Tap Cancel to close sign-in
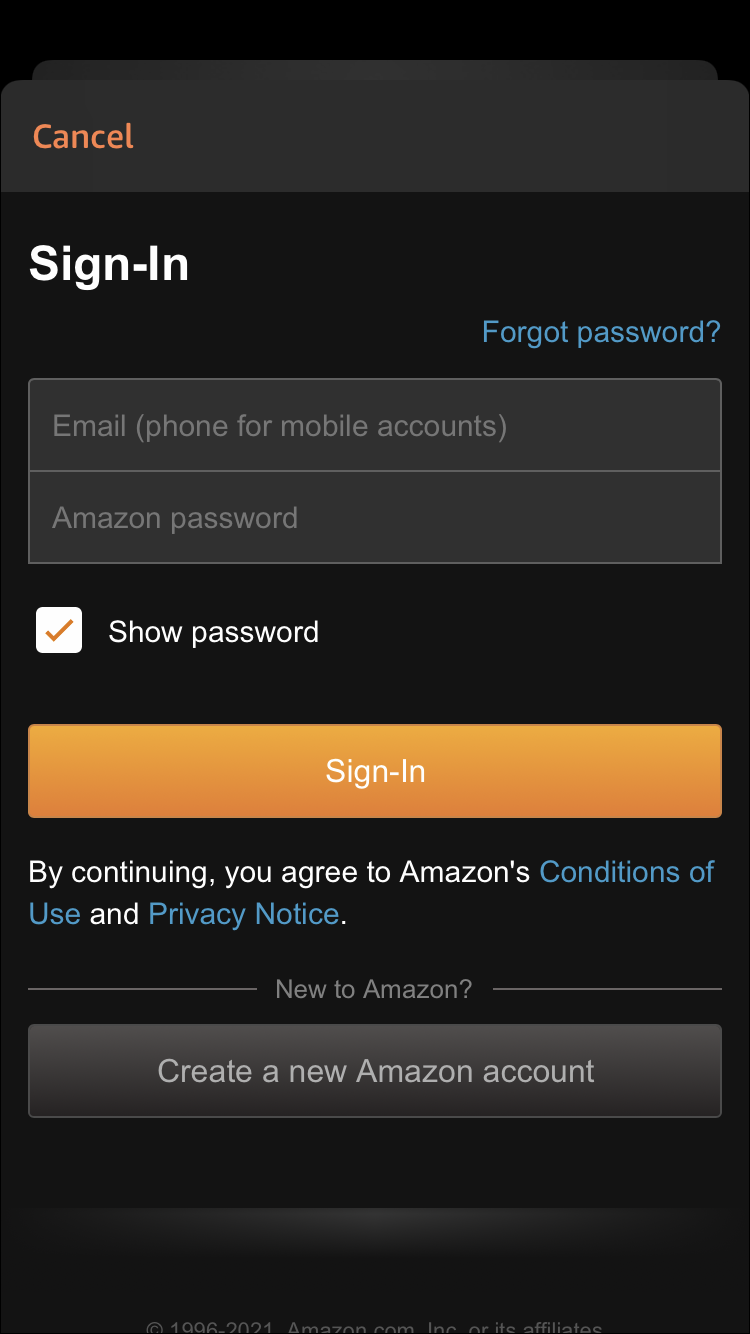Viewport: 750px width, 1334px height. (83, 136)
